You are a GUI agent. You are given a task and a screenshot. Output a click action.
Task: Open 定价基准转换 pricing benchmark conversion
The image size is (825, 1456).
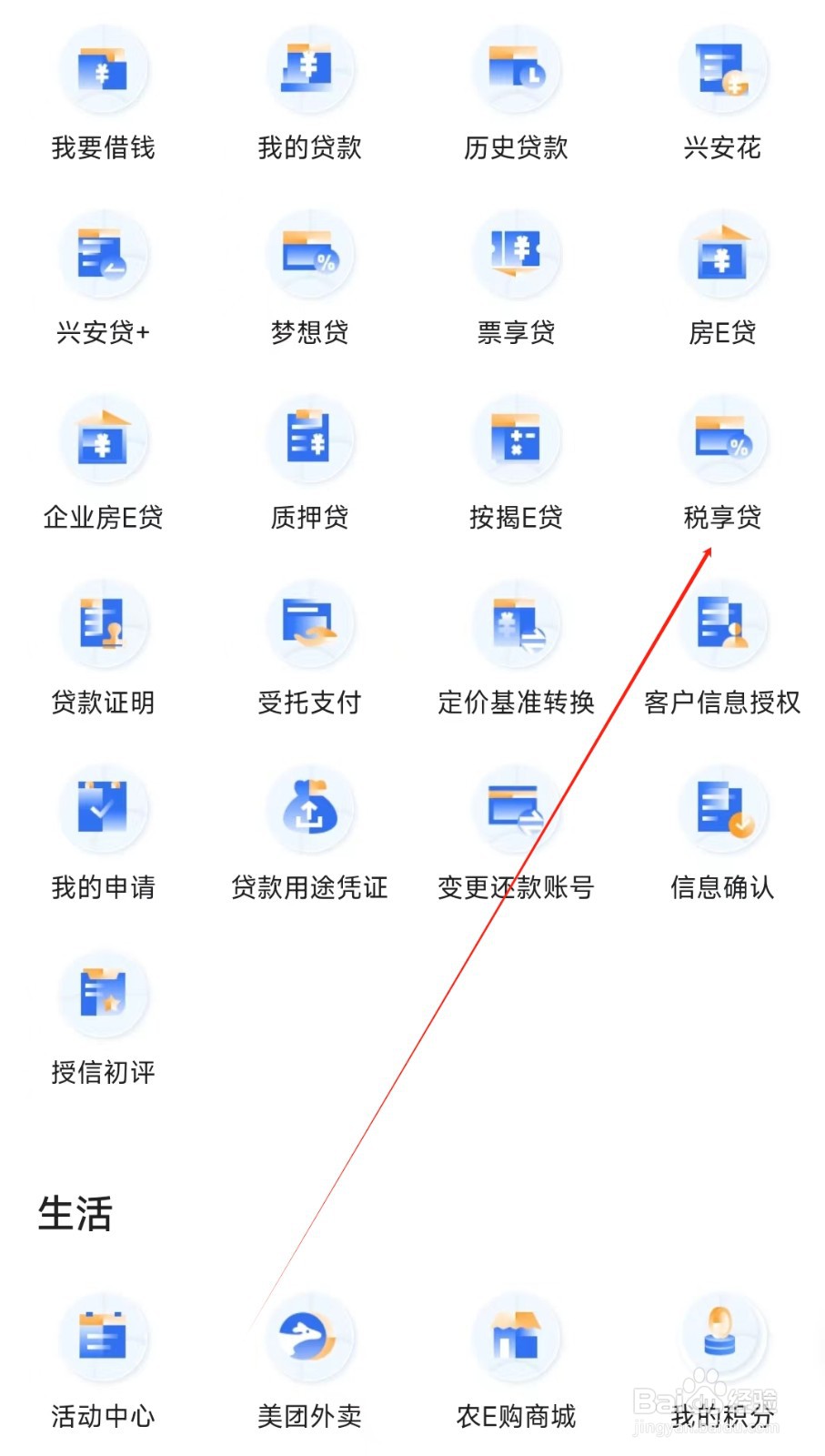(516, 625)
